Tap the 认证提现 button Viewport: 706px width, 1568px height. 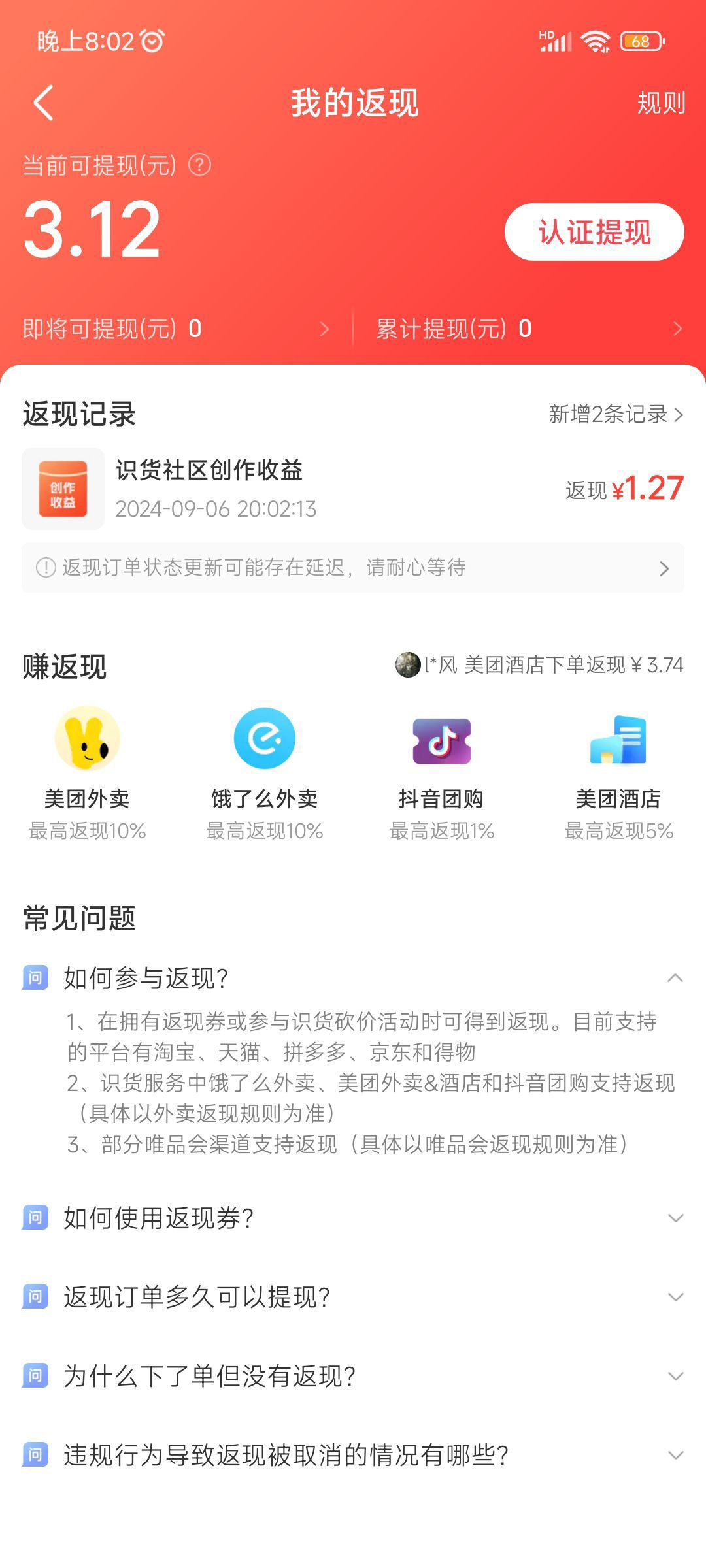pyautogui.click(x=594, y=232)
